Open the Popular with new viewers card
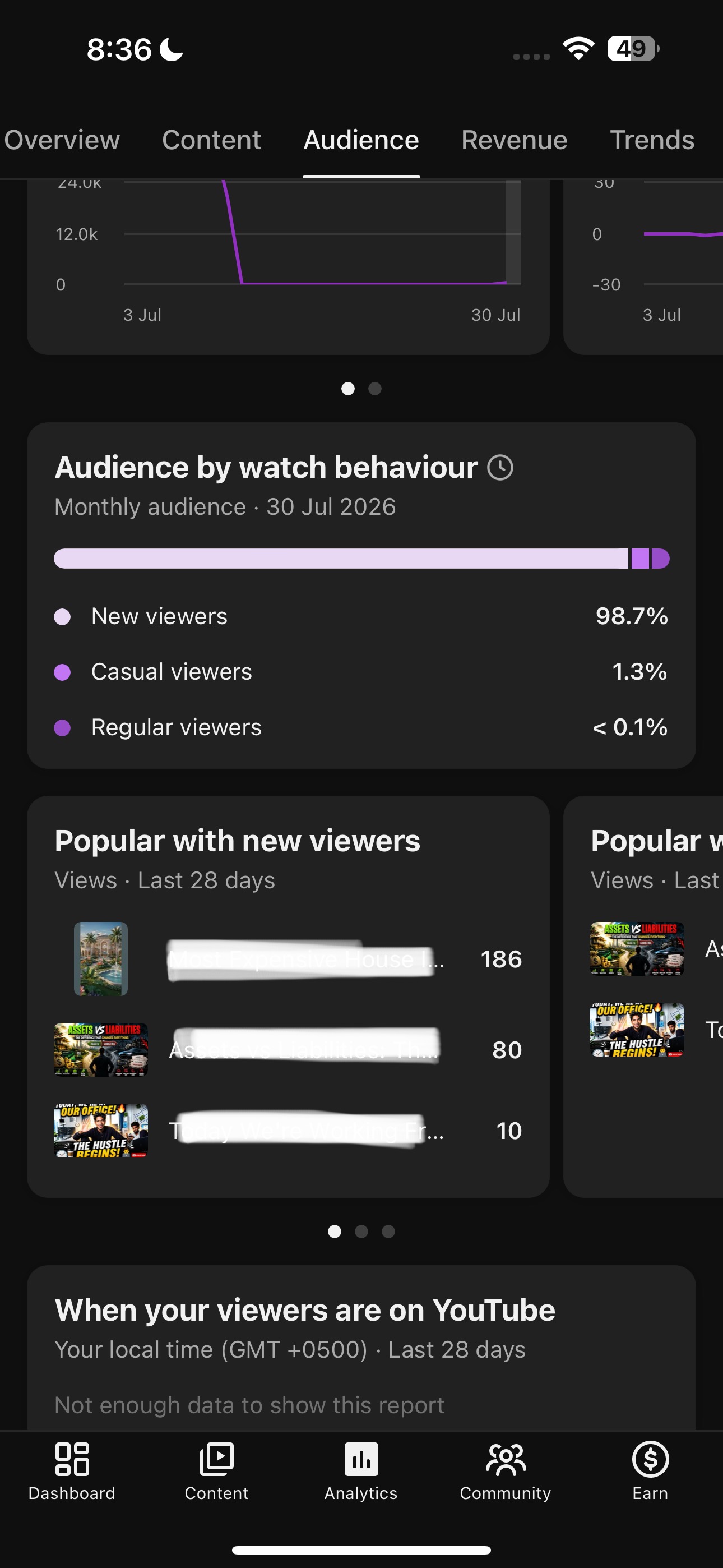 point(288,997)
